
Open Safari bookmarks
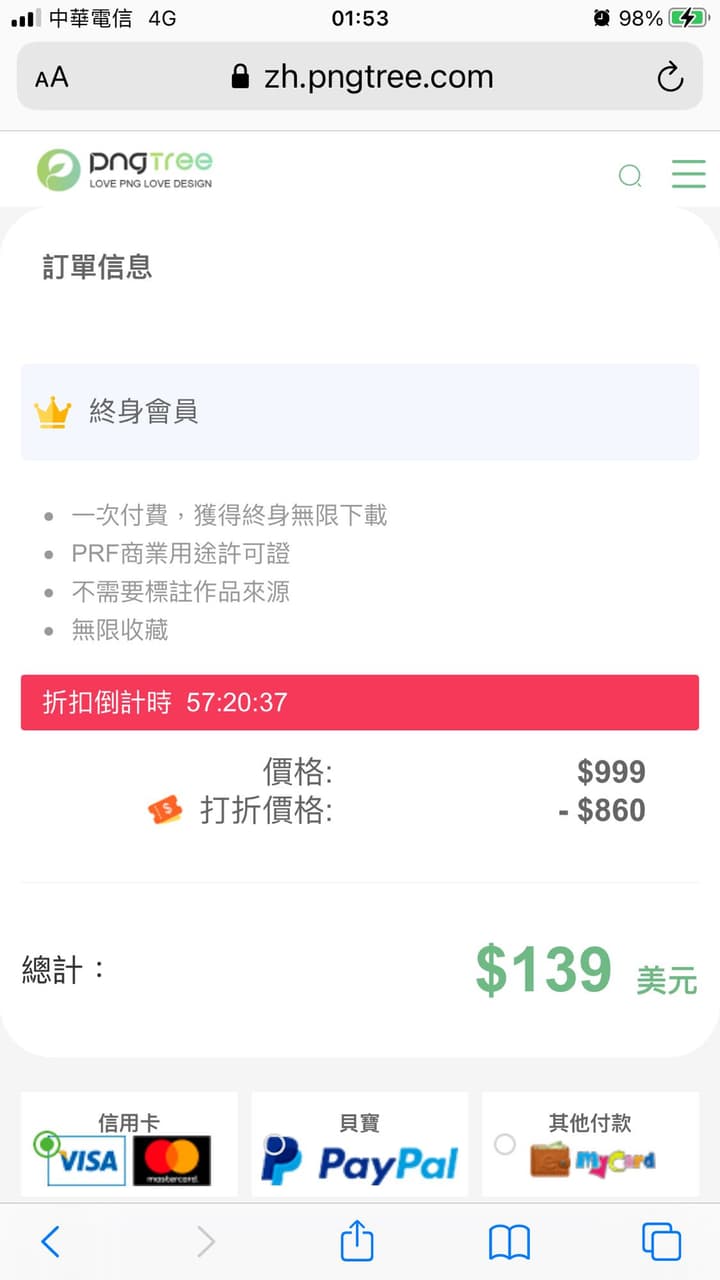point(509,1243)
